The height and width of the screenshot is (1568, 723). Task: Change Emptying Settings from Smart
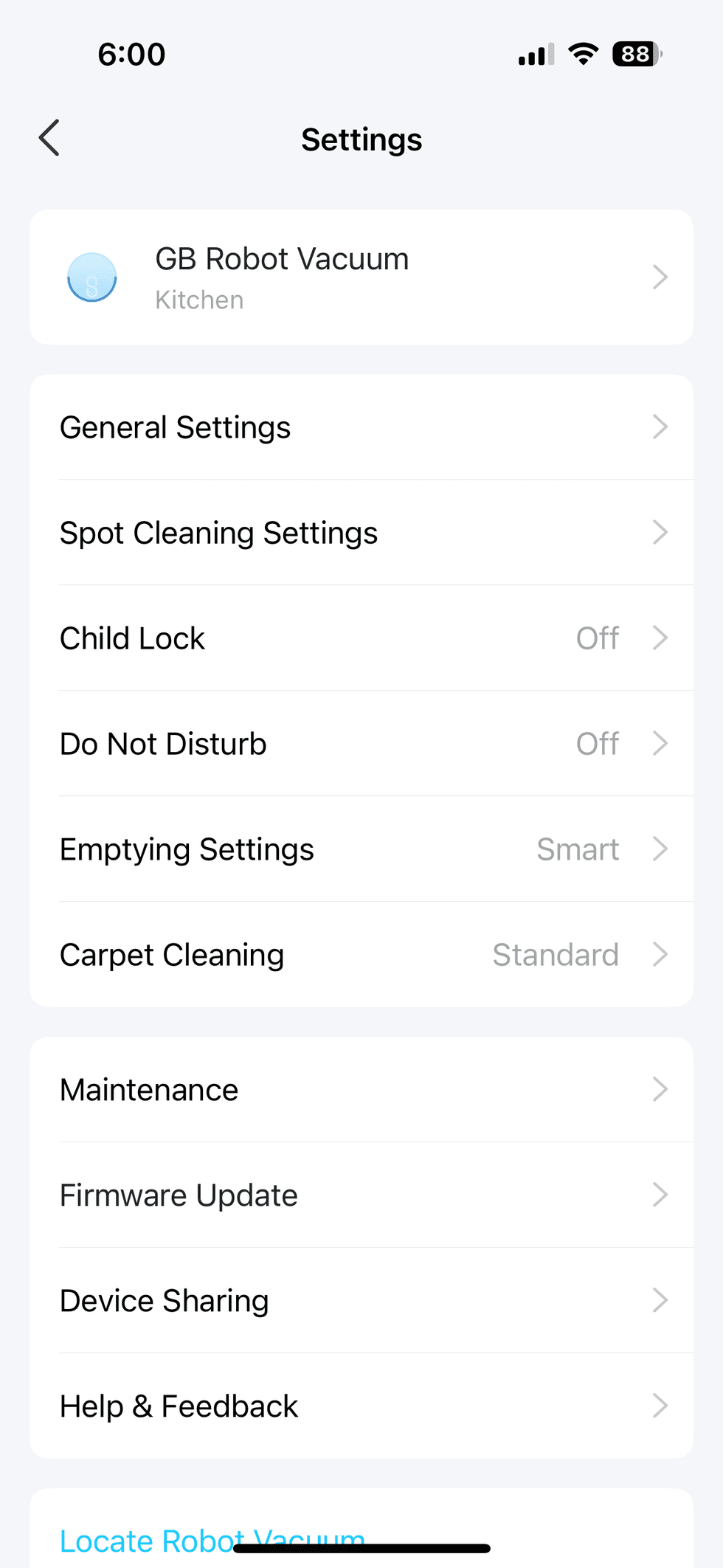(361, 849)
